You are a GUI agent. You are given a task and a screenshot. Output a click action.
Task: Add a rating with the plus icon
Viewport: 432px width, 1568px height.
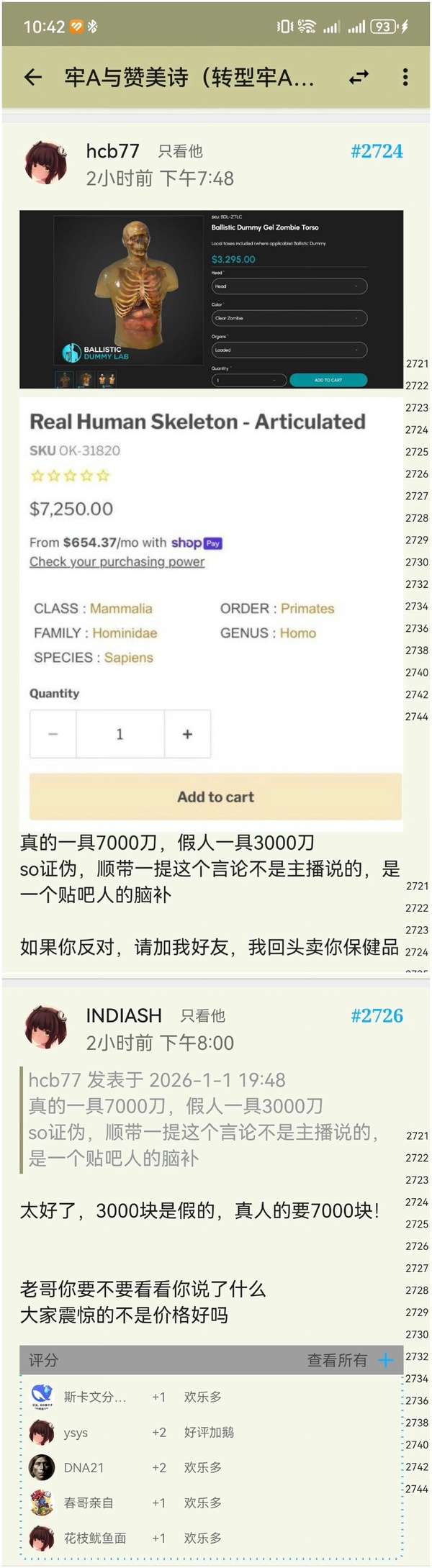point(386,1359)
